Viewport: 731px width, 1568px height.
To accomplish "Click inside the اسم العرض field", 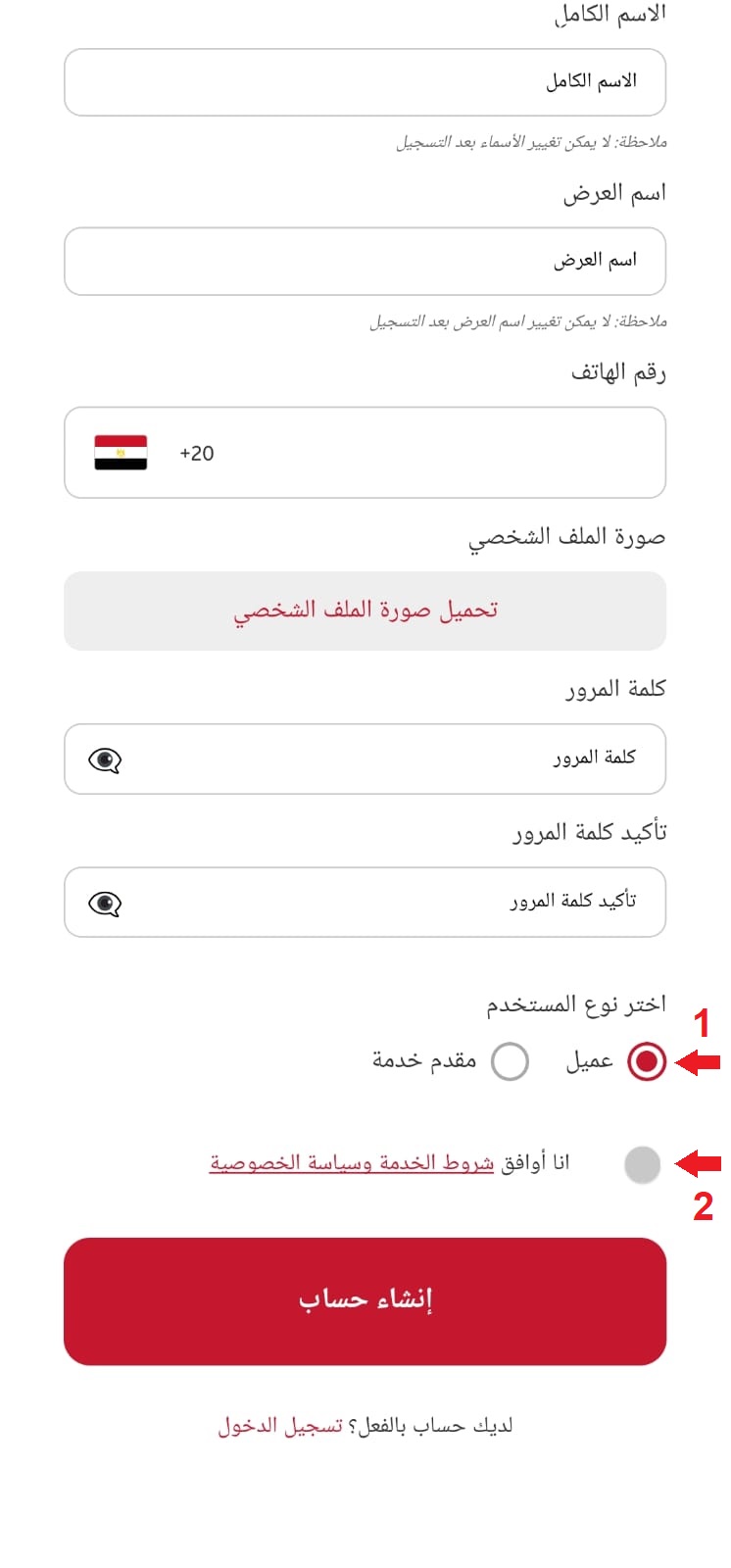I will click(x=365, y=261).
